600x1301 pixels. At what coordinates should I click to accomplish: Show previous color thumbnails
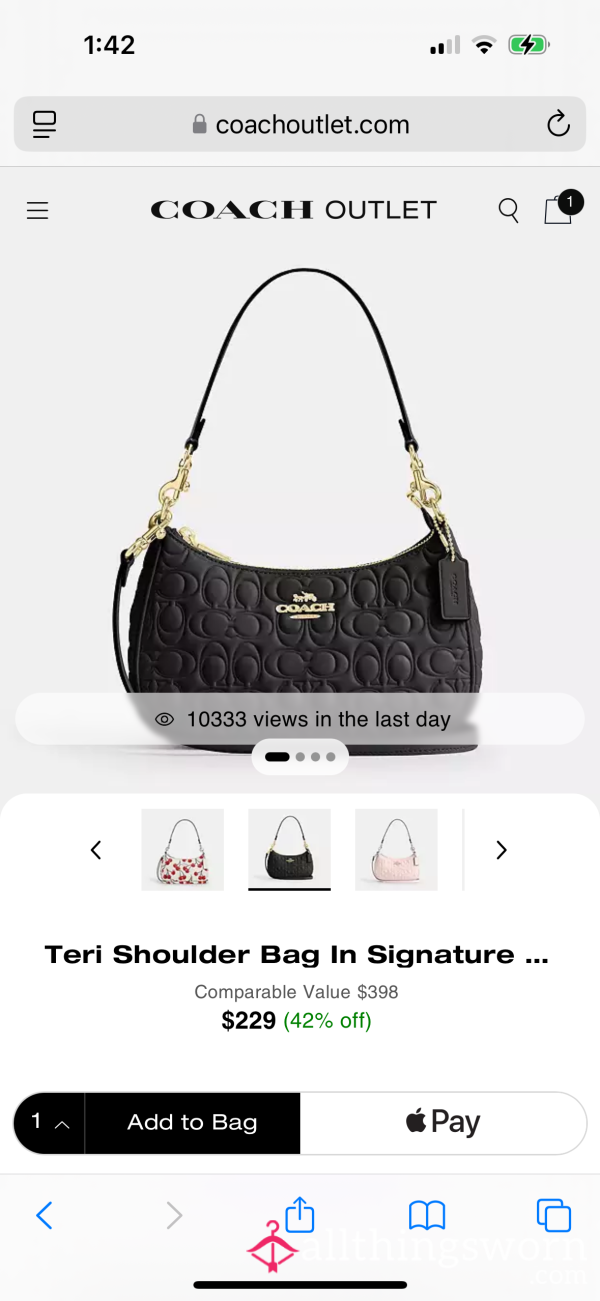click(96, 850)
